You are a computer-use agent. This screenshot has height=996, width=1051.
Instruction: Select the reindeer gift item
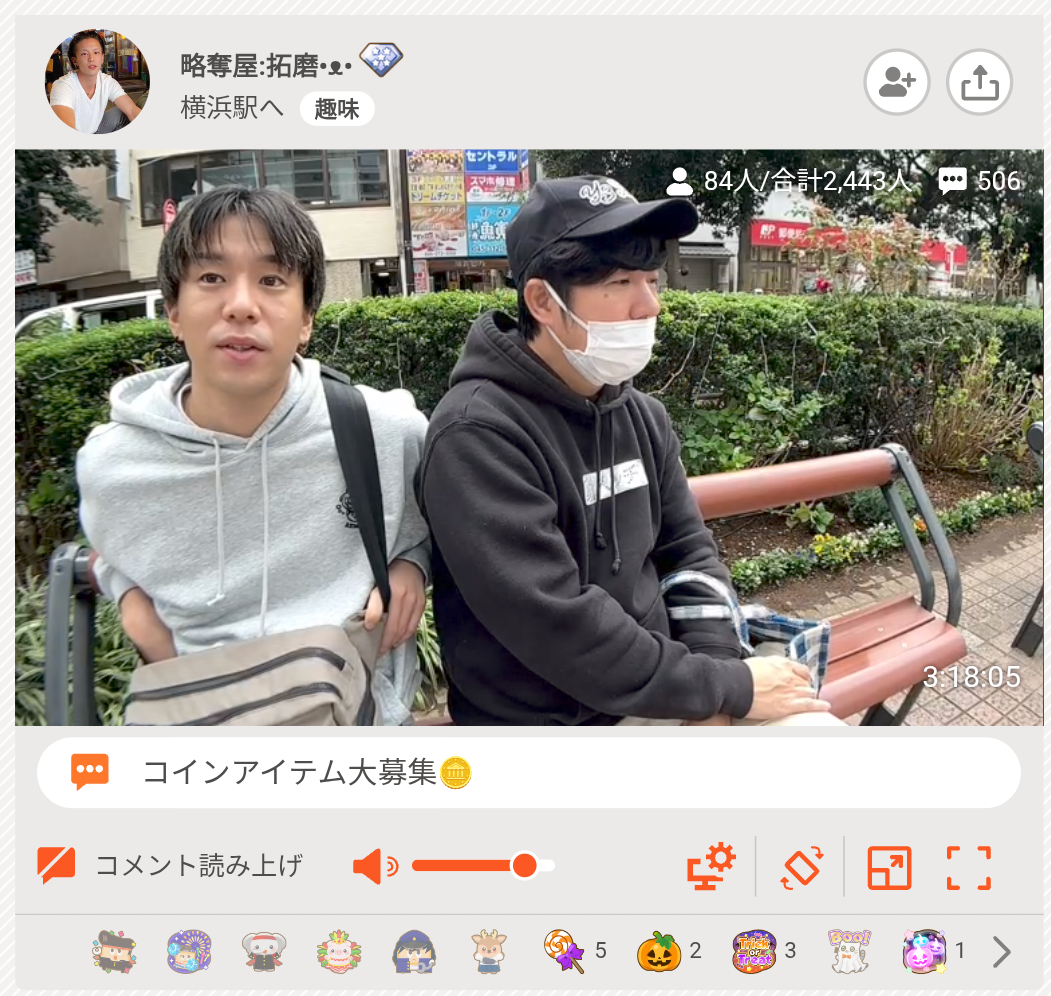(x=490, y=951)
